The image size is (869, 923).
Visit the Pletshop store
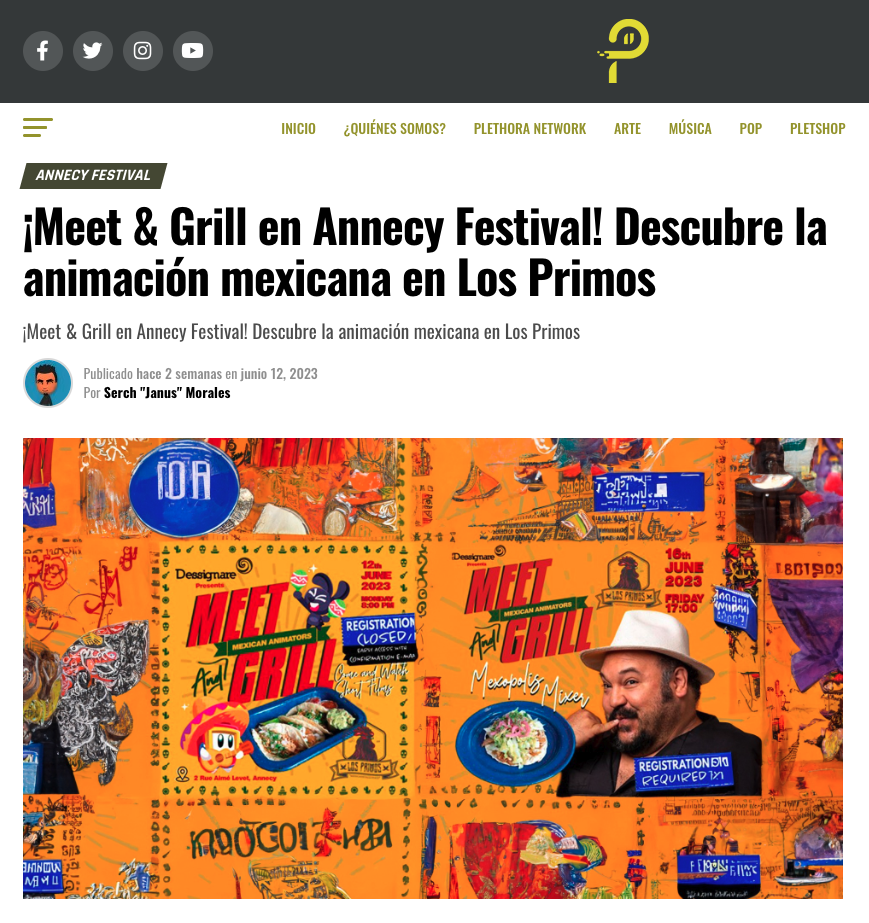[x=817, y=129]
